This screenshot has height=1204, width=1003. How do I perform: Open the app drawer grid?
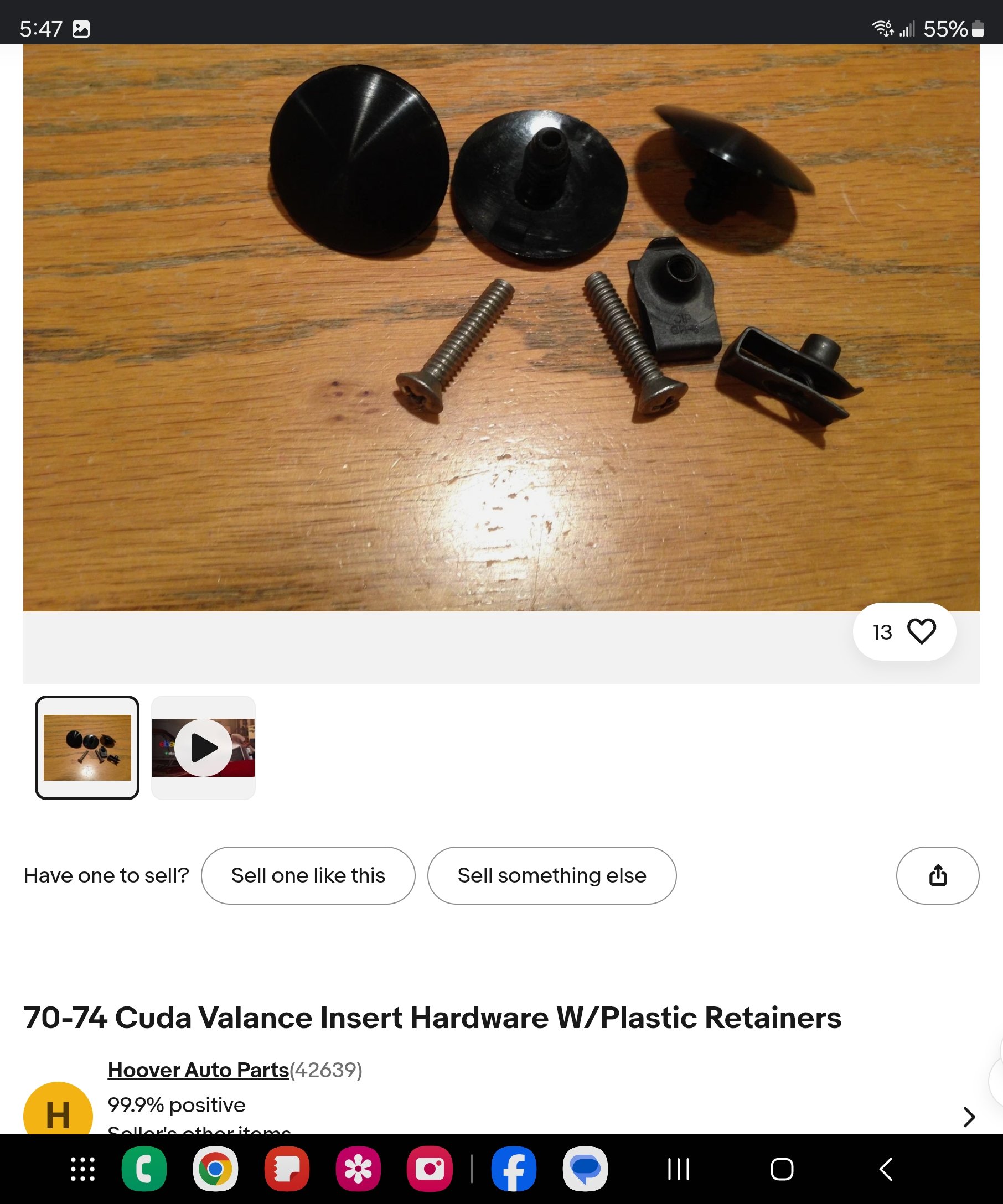point(82,1169)
